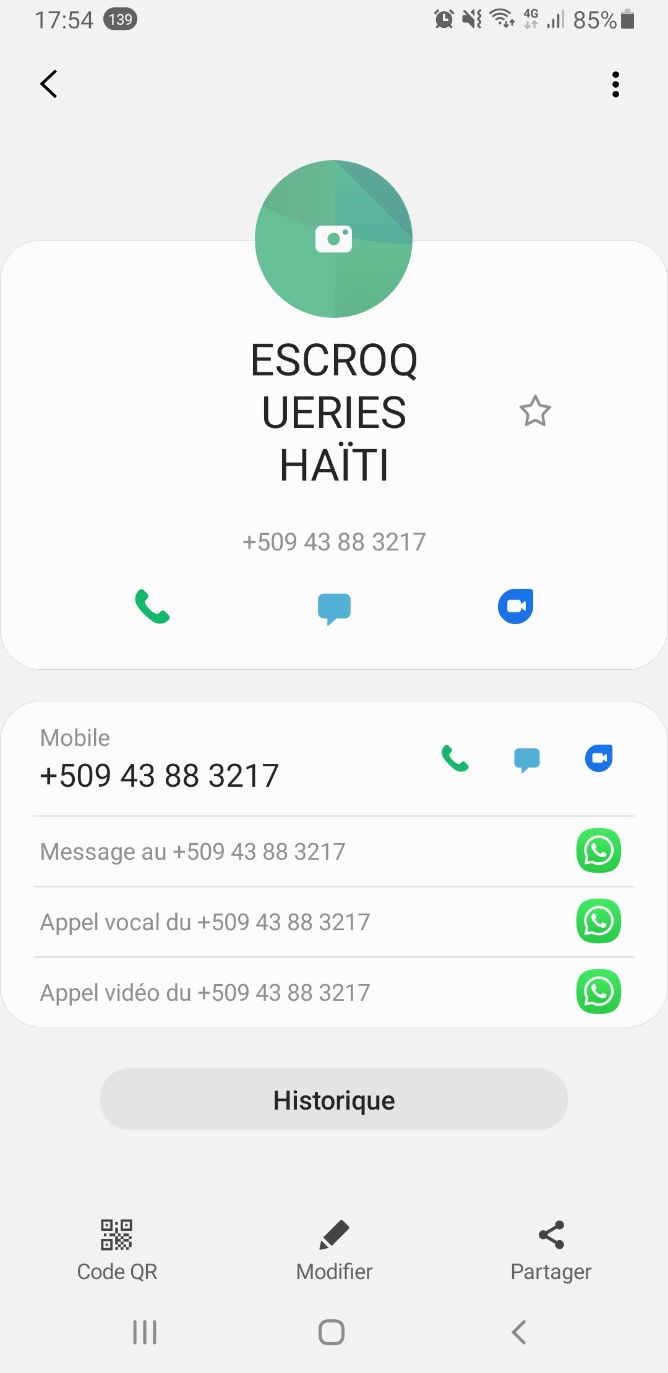Start a video call from the header card

pyautogui.click(x=515, y=607)
